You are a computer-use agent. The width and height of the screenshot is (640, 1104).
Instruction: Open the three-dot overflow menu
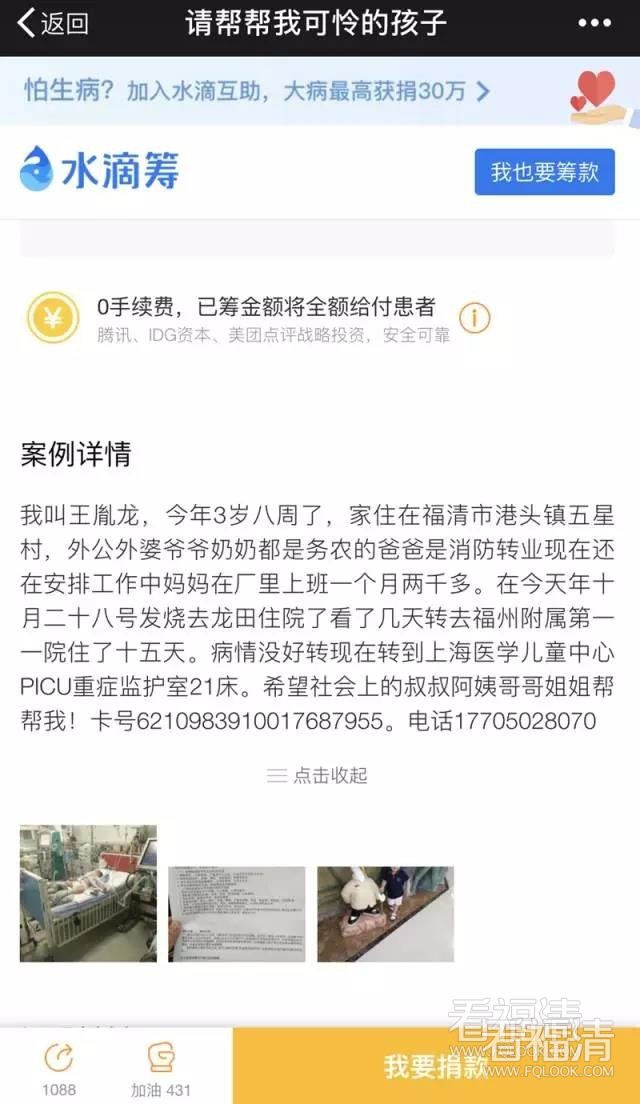[x=594, y=23]
